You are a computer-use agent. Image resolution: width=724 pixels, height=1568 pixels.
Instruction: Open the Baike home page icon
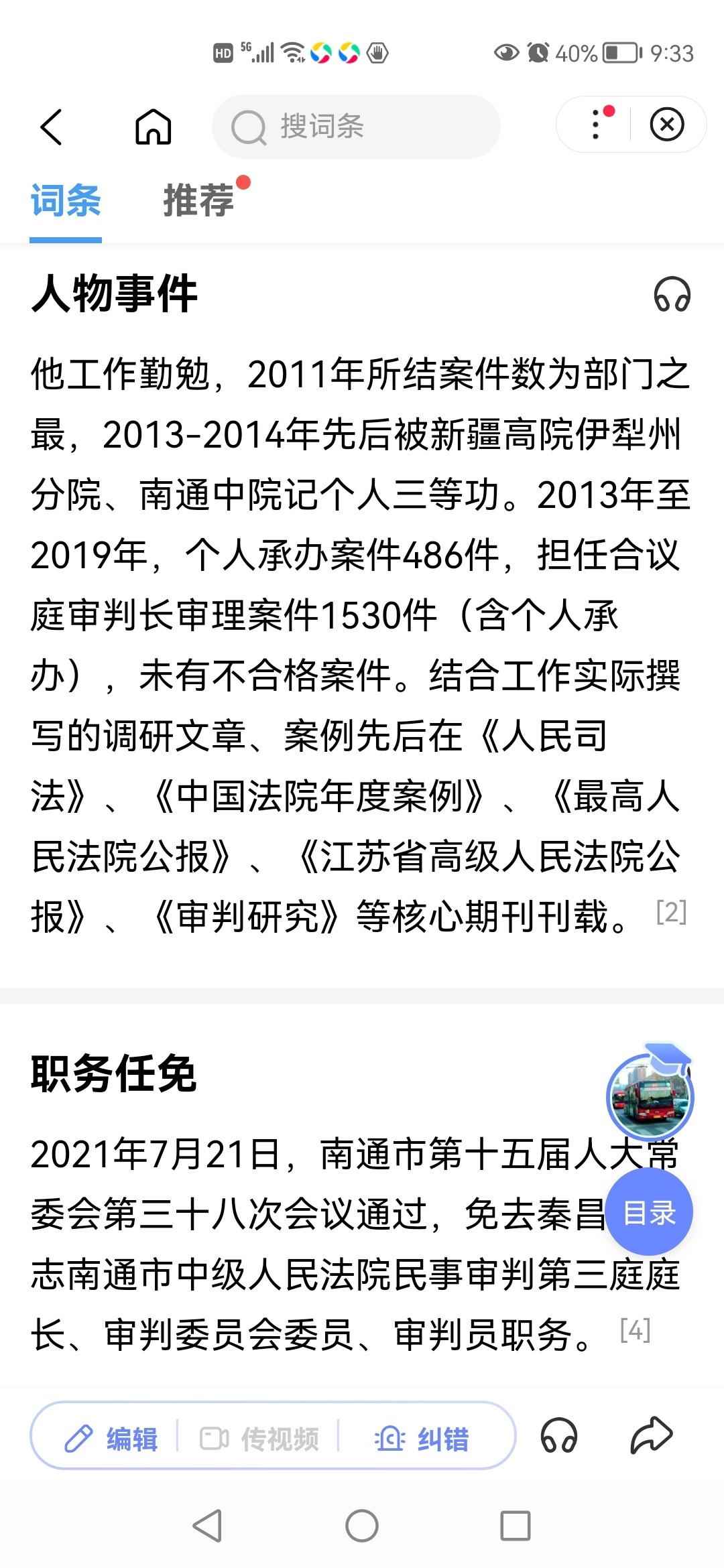point(154,127)
